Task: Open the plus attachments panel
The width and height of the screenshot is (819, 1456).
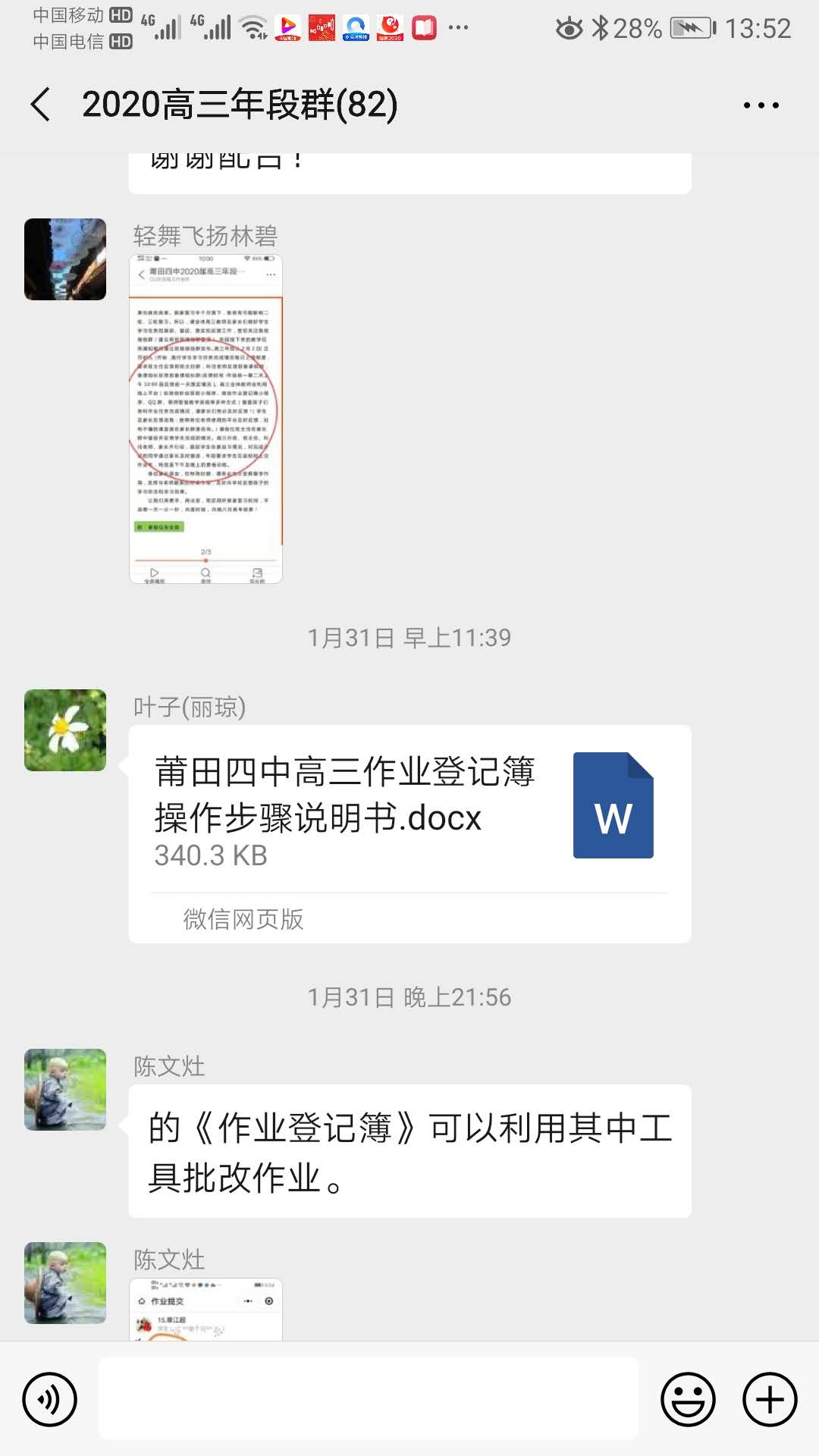Action: click(x=770, y=1399)
